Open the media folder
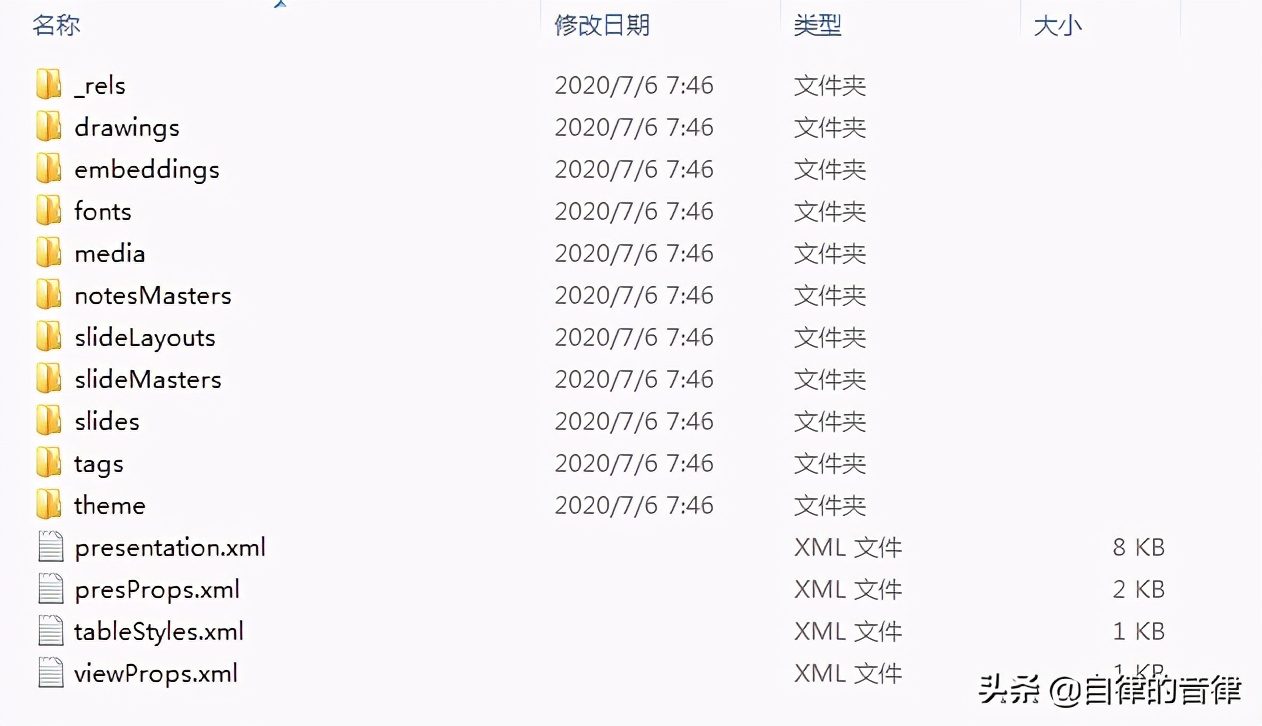Image resolution: width=1262 pixels, height=726 pixels. 109,254
